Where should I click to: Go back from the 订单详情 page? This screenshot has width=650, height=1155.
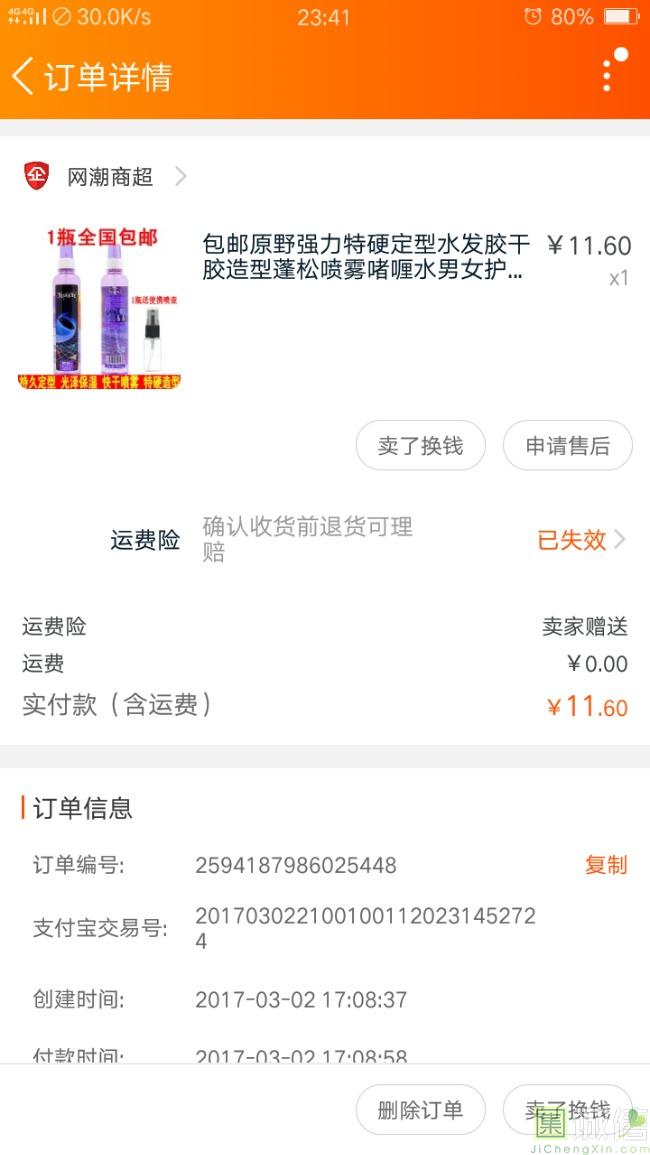click(24, 77)
